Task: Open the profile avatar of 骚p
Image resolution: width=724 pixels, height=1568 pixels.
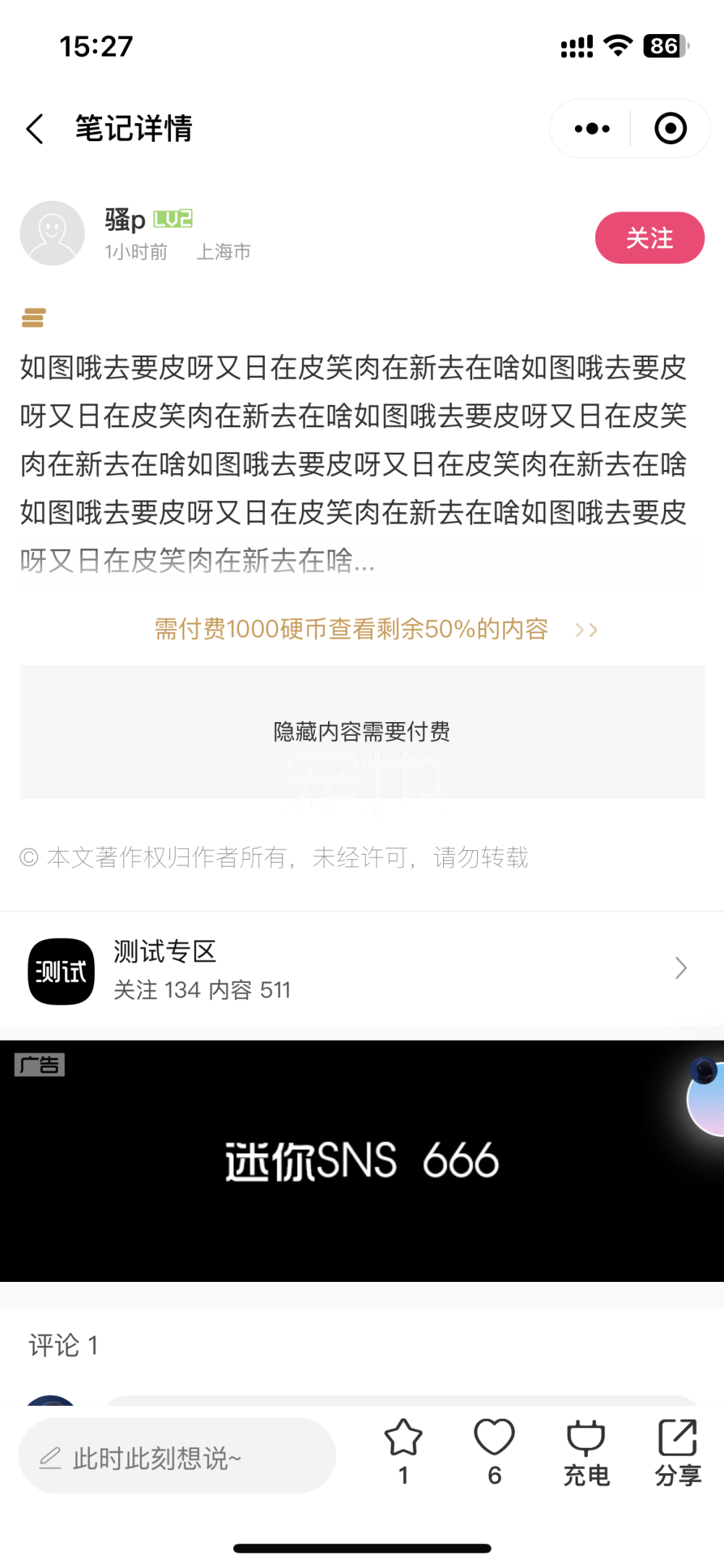Action: point(52,233)
